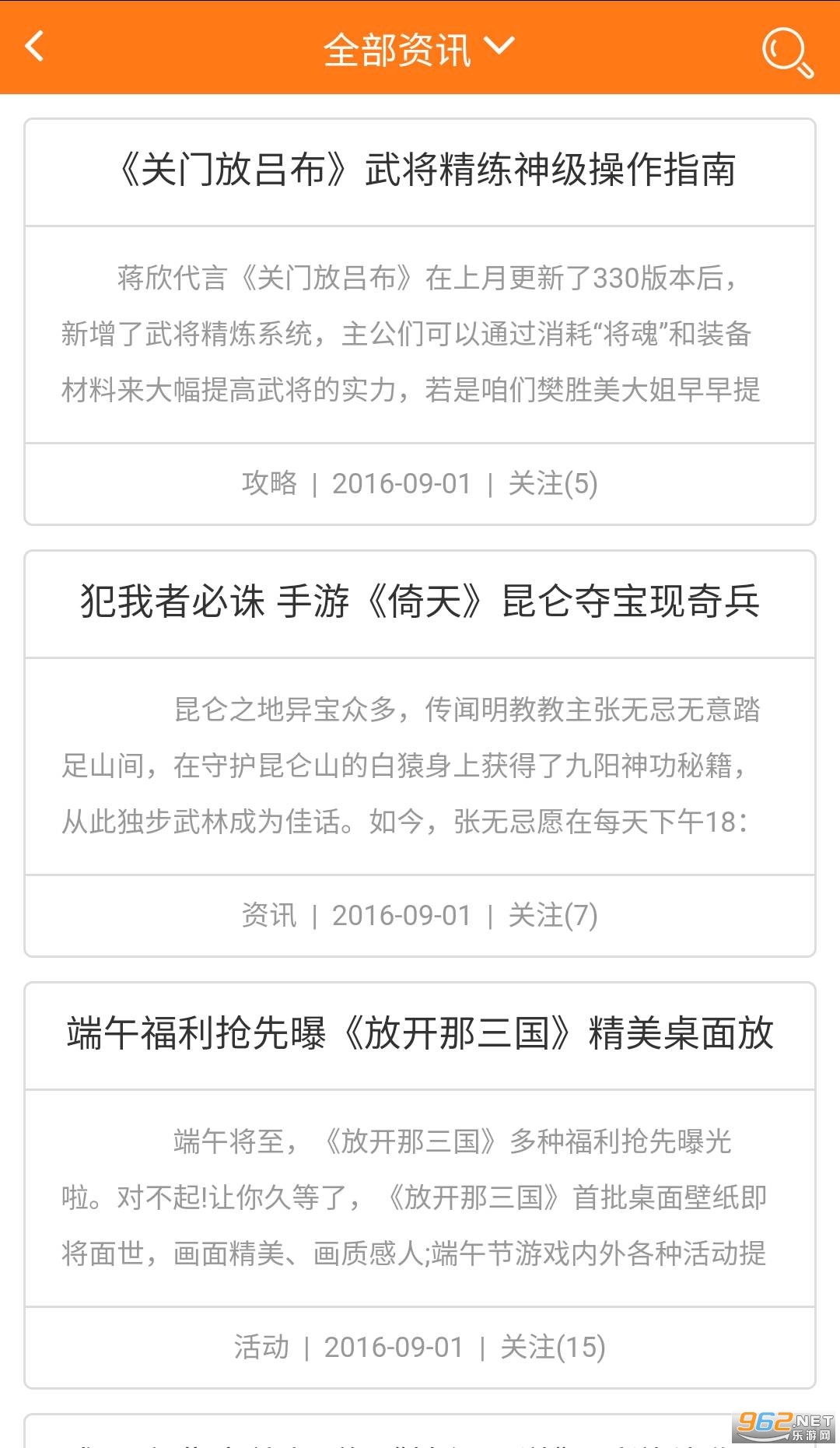Read the 手游《倚天》昆仑夺宝 news article
Screen dimensions: 840x1448
click(x=420, y=601)
